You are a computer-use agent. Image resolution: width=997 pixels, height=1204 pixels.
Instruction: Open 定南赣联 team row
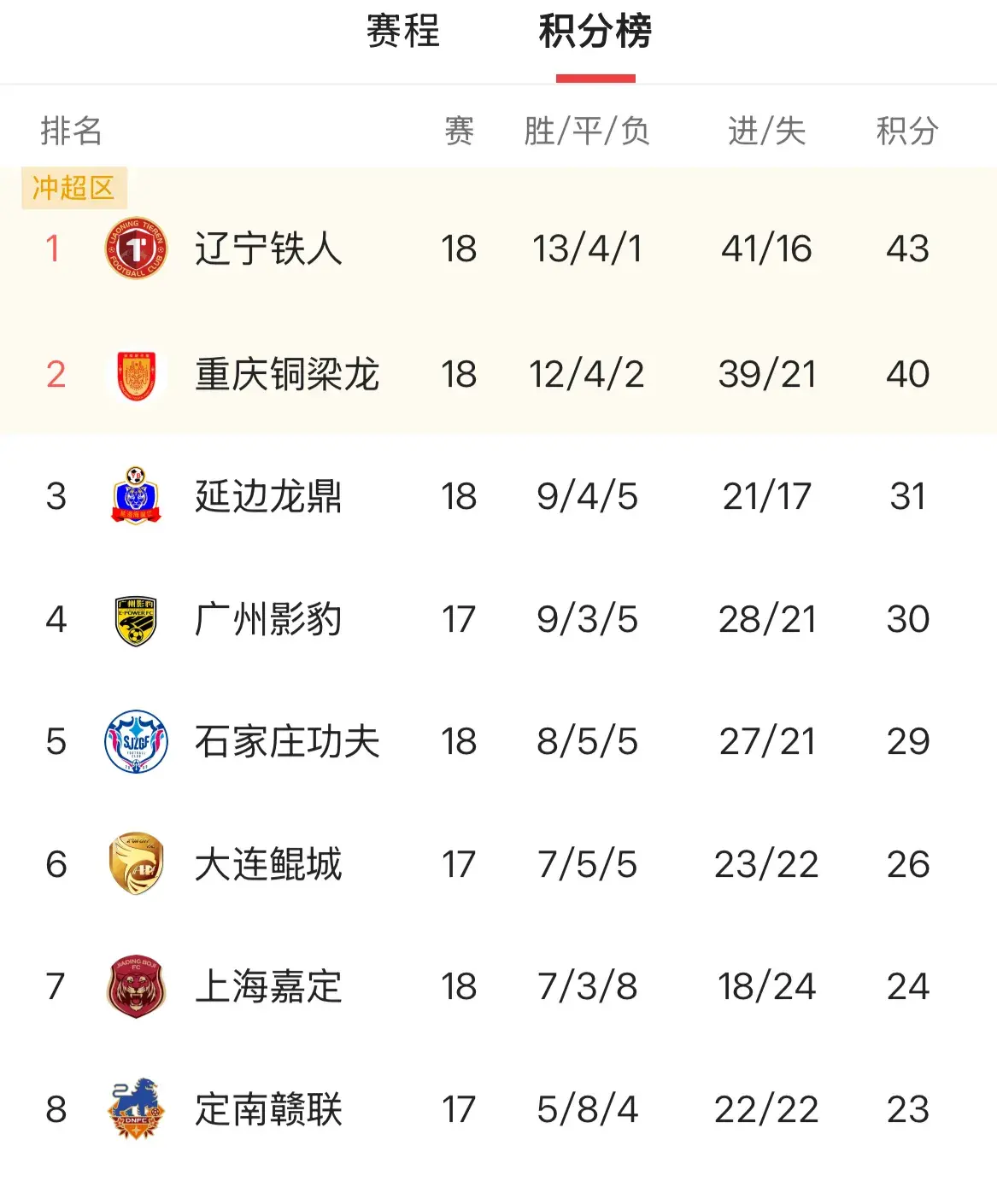point(268,1109)
